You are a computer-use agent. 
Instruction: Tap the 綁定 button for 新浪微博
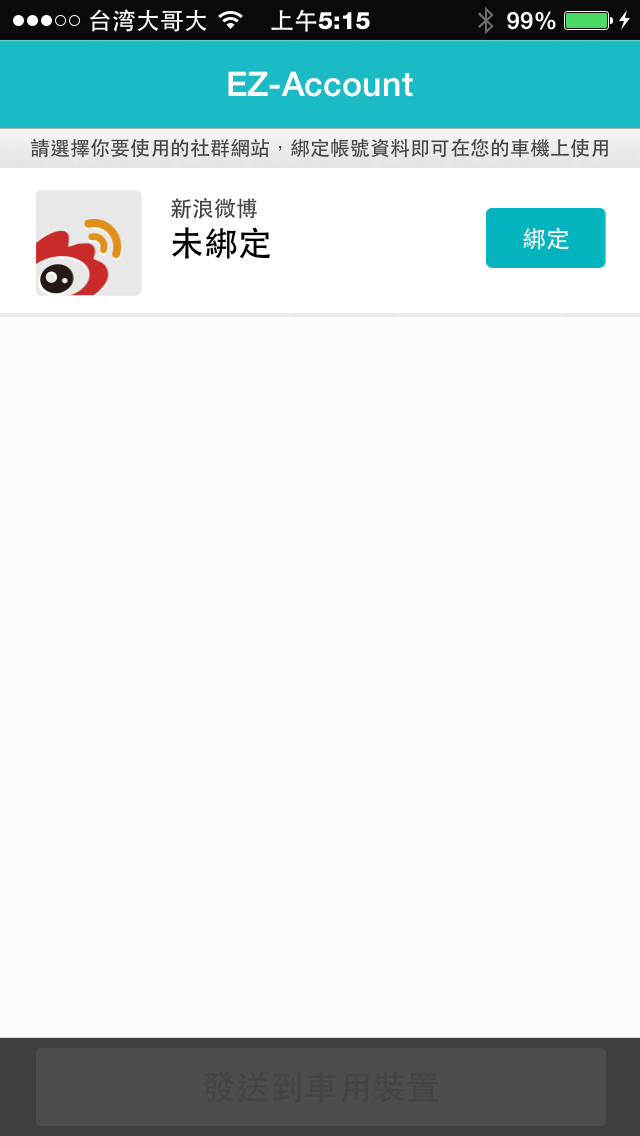click(x=545, y=238)
